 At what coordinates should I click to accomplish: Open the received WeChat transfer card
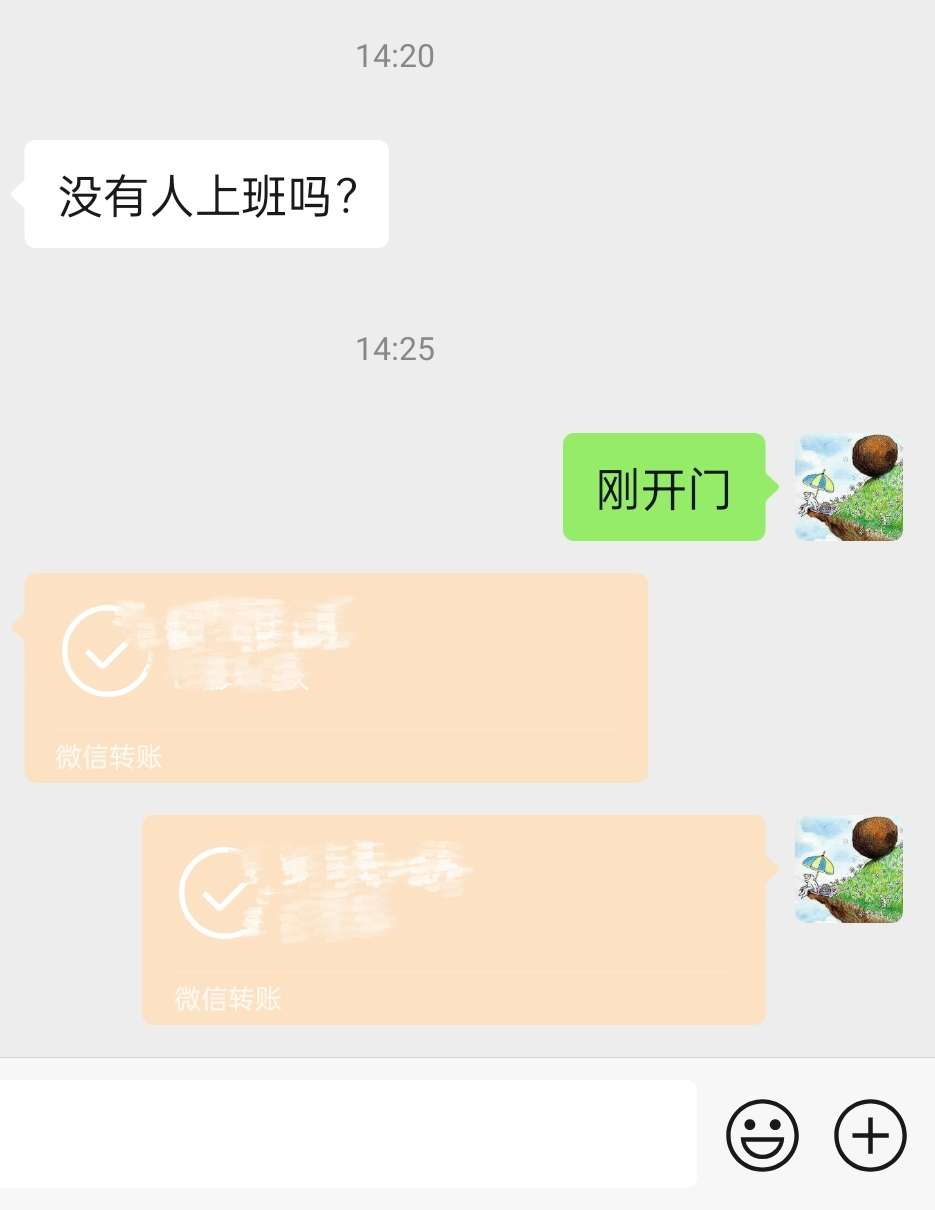[336, 677]
